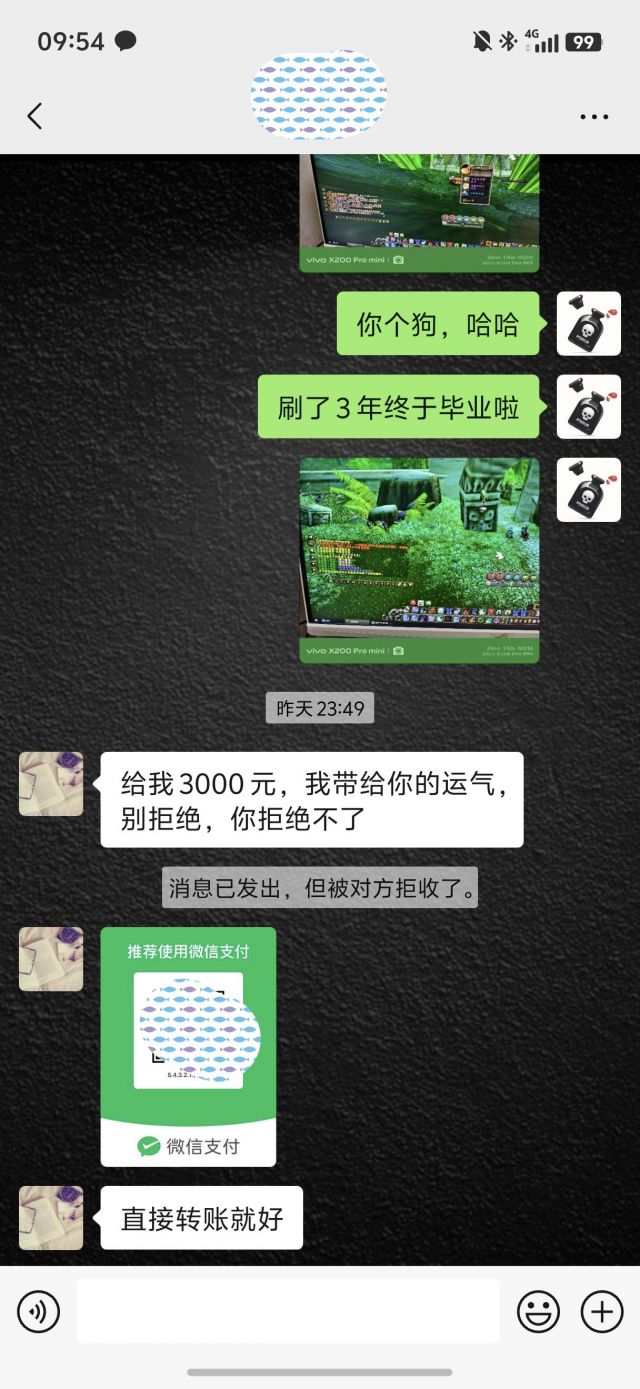Image resolution: width=640 pixels, height=1389 pixels.
Task: Tap the message text field
Action: 288,1311
